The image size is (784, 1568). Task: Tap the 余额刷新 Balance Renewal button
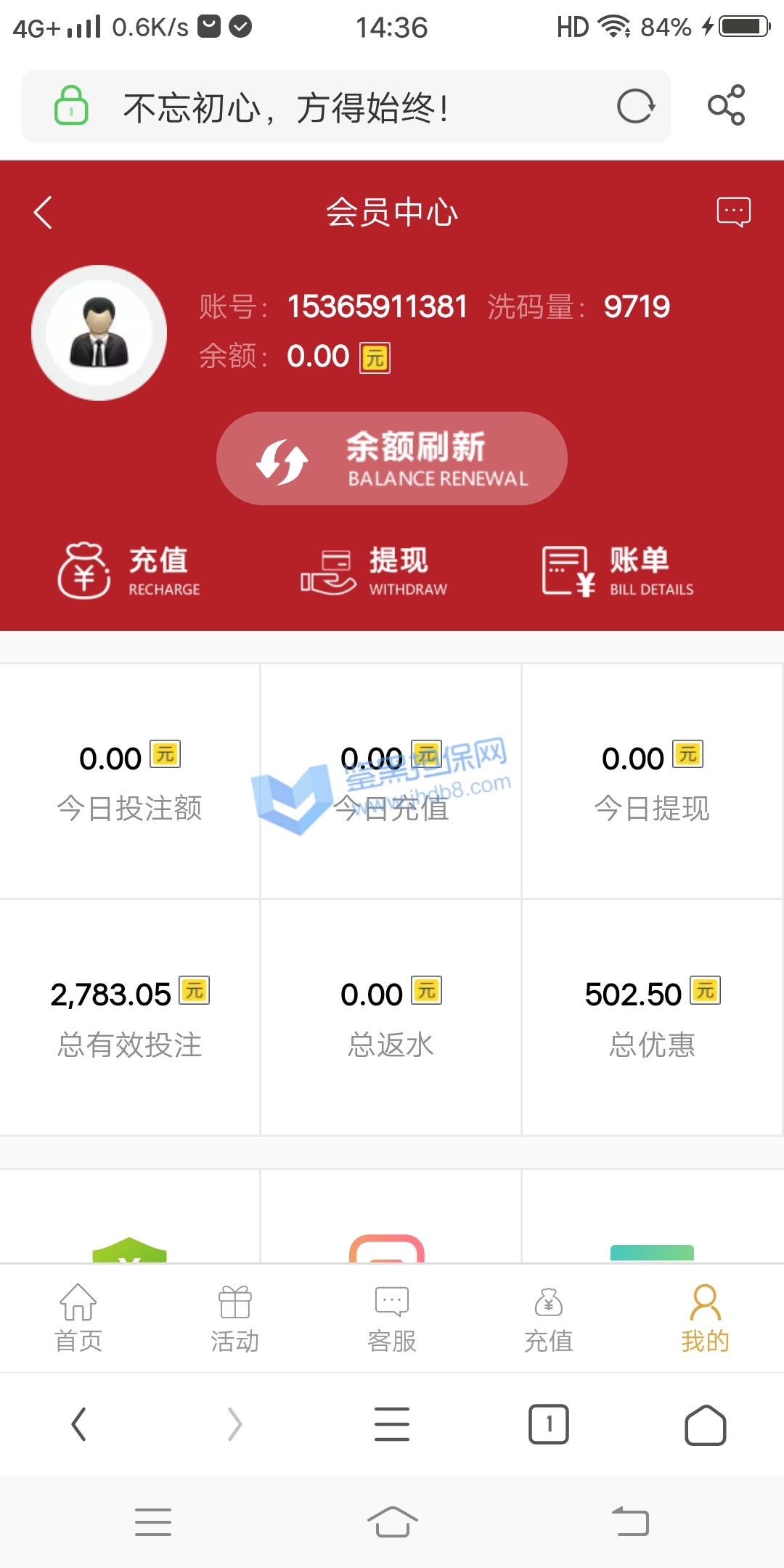coord(392,458)
